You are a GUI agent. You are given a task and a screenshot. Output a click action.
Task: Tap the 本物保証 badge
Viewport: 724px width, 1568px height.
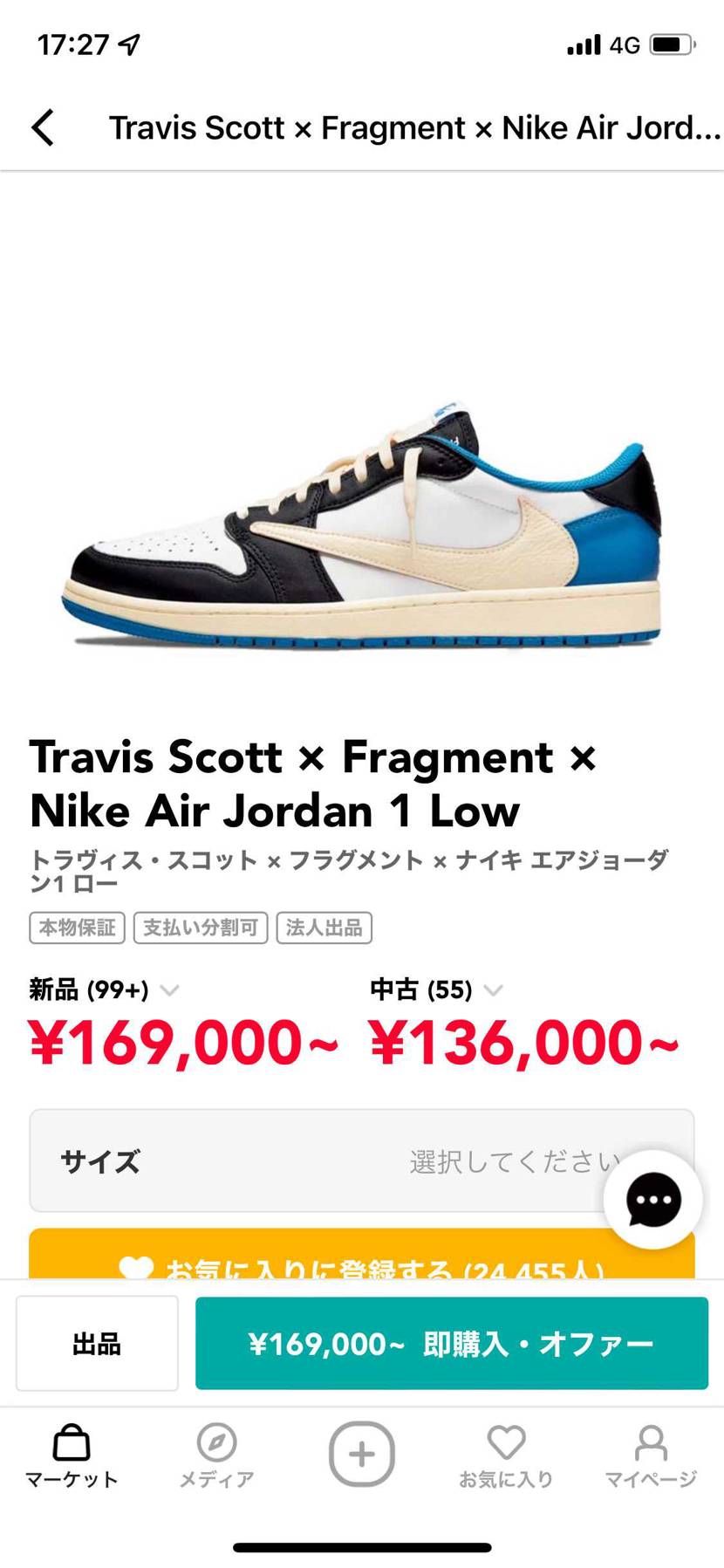pyautogui.click(x=76, y=928)
